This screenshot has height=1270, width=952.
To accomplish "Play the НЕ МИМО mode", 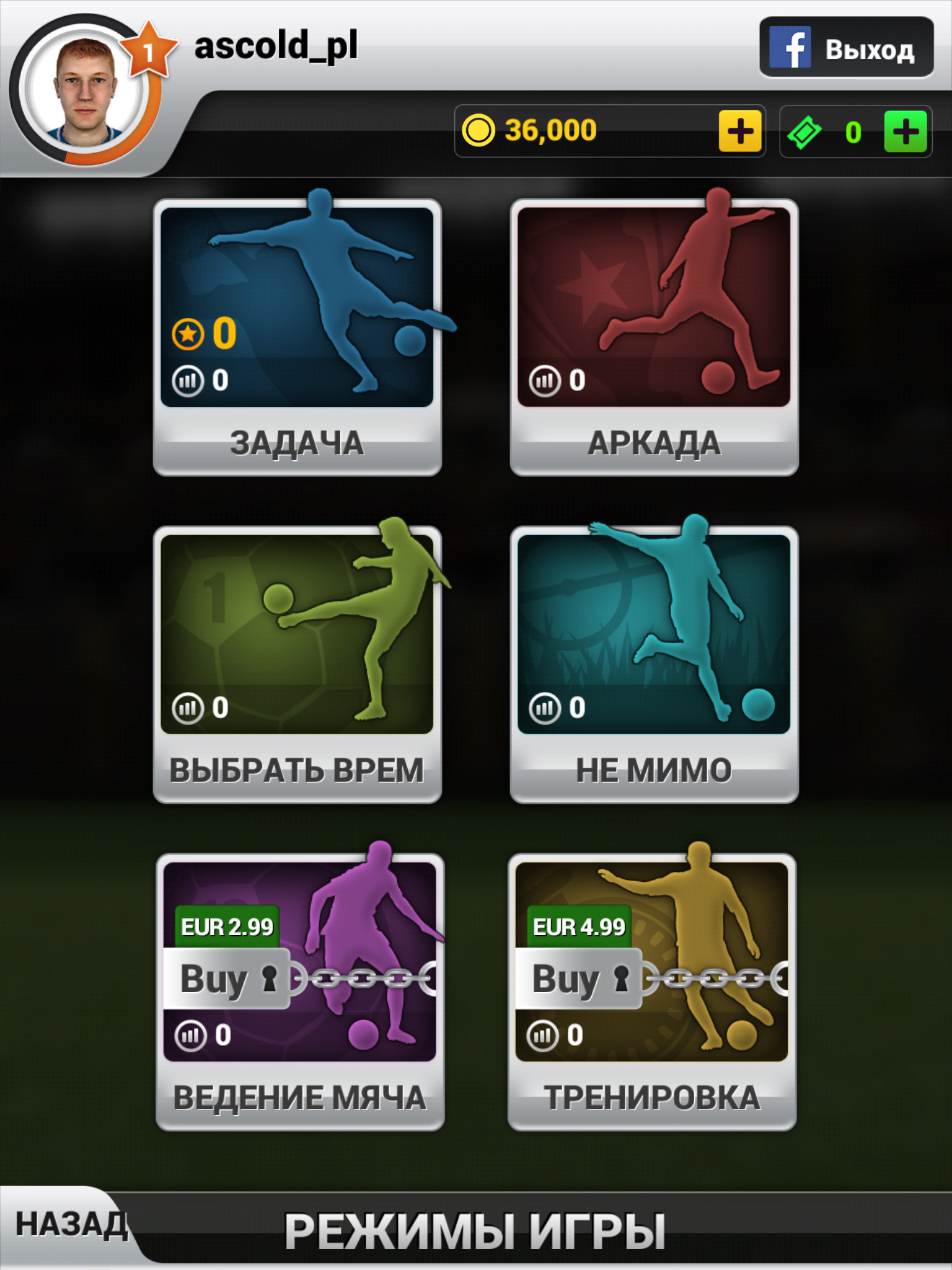I will [654, 665].
